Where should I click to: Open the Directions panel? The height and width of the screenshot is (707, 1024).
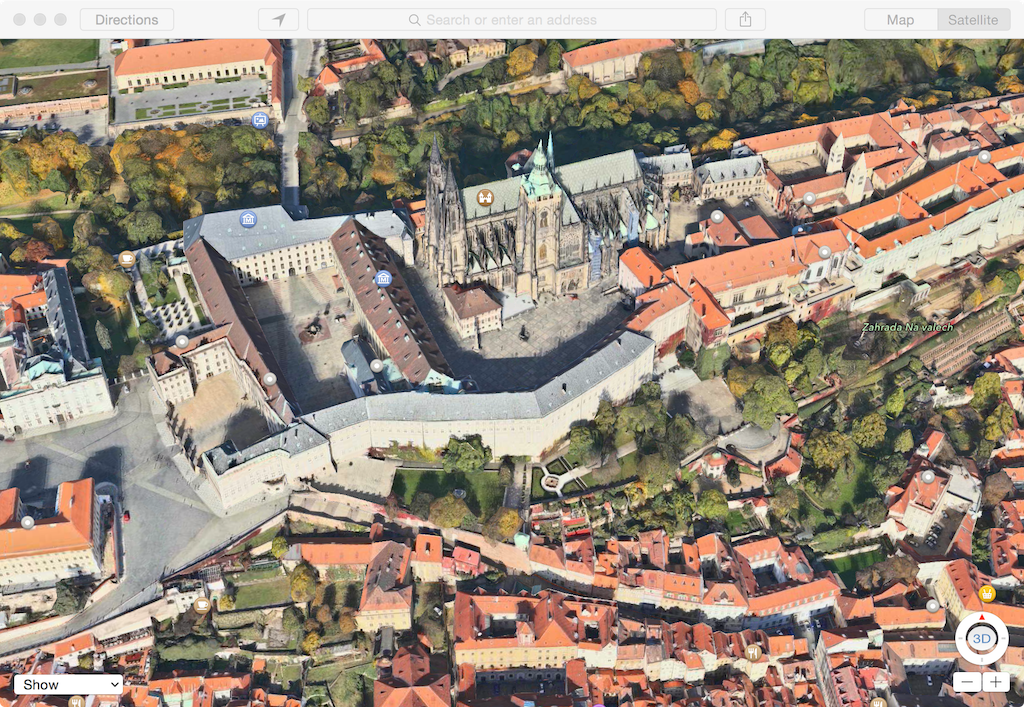pyautogui.click(x=126, y=20)
